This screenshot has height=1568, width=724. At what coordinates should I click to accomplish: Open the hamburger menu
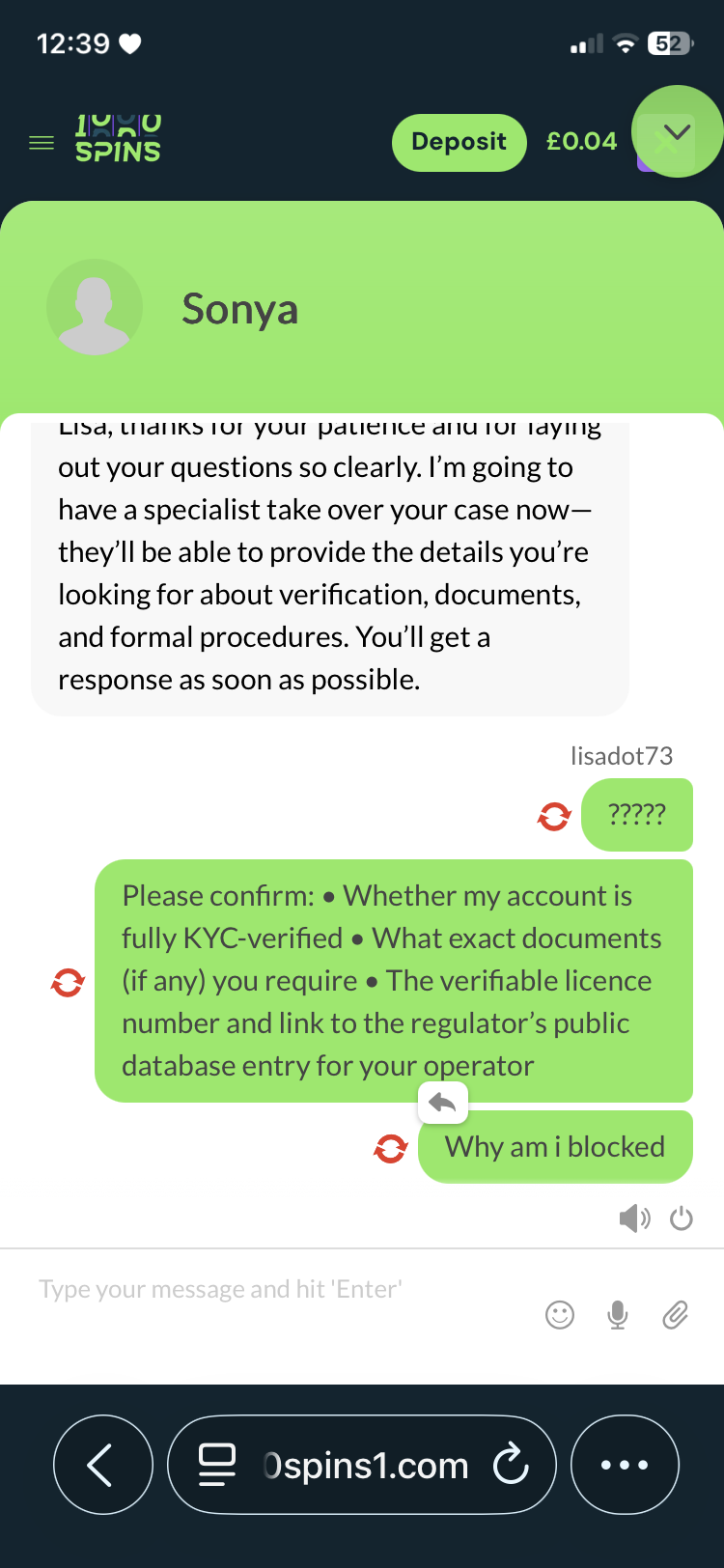(42, 143)
